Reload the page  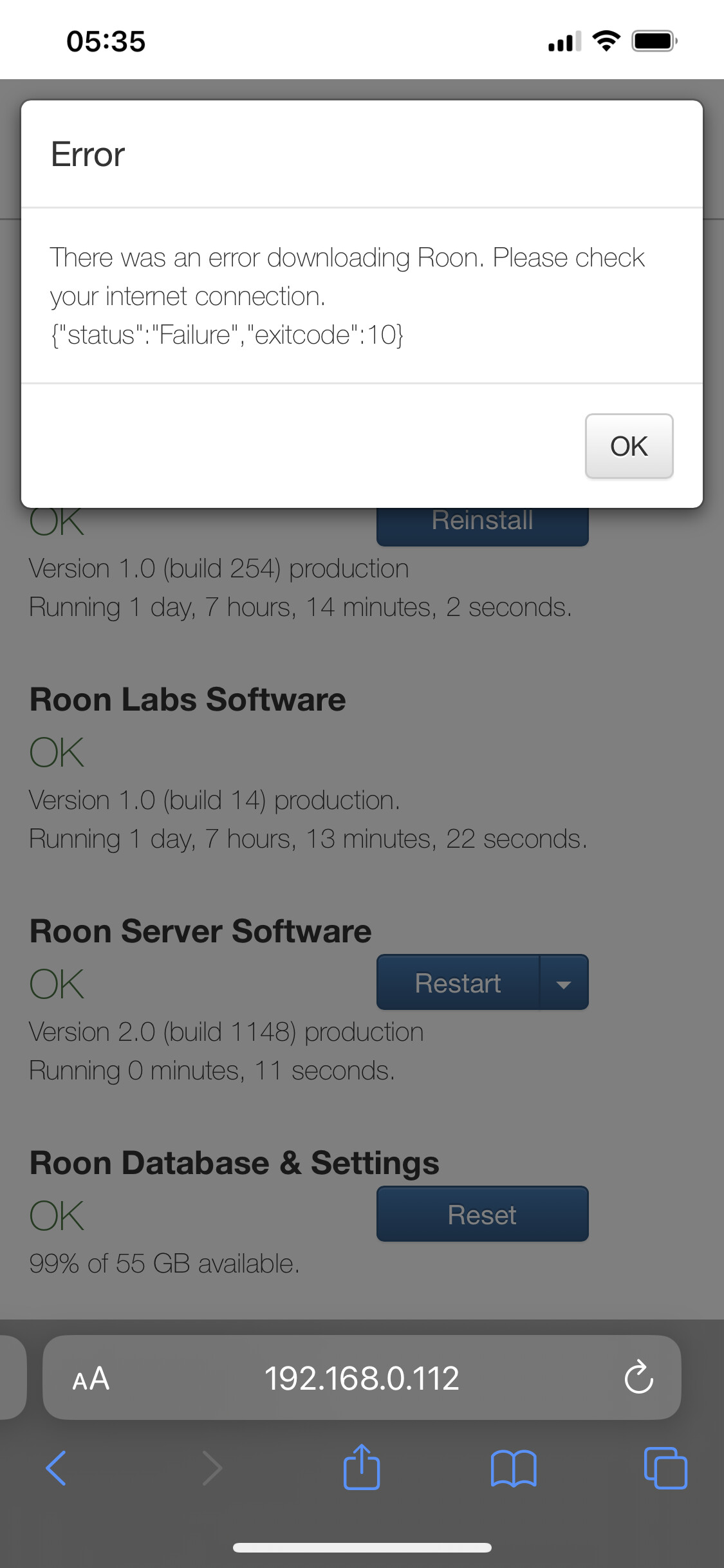point(638,1377)
